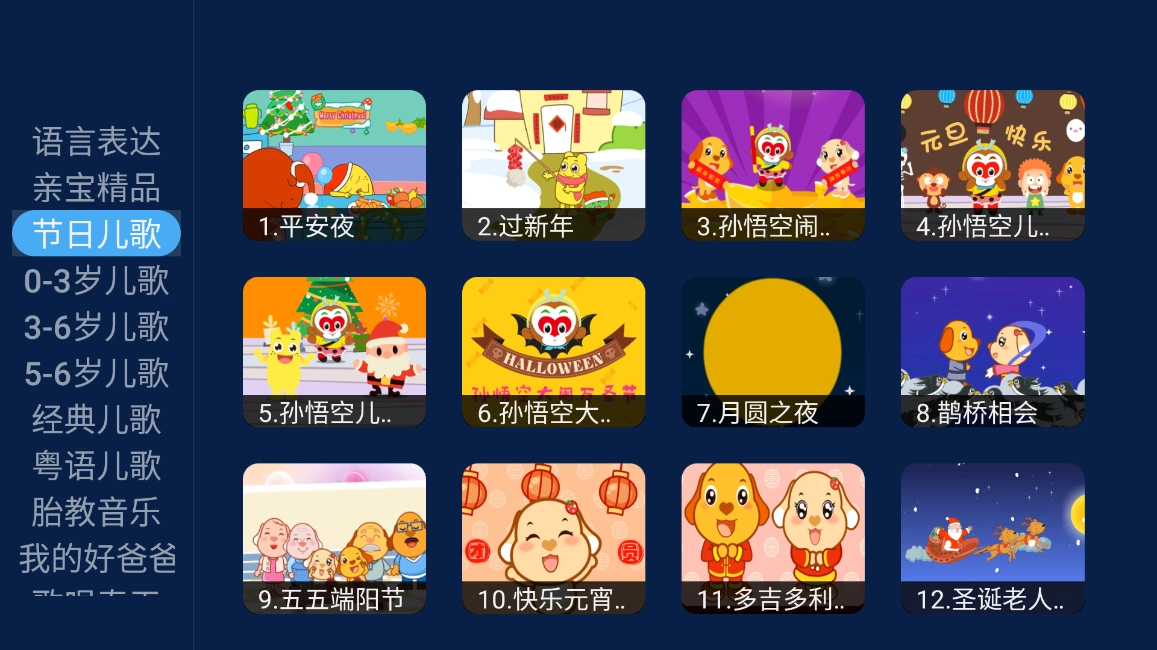
Task: Open video 12.圣诞老人..
Action: (992, 538)
